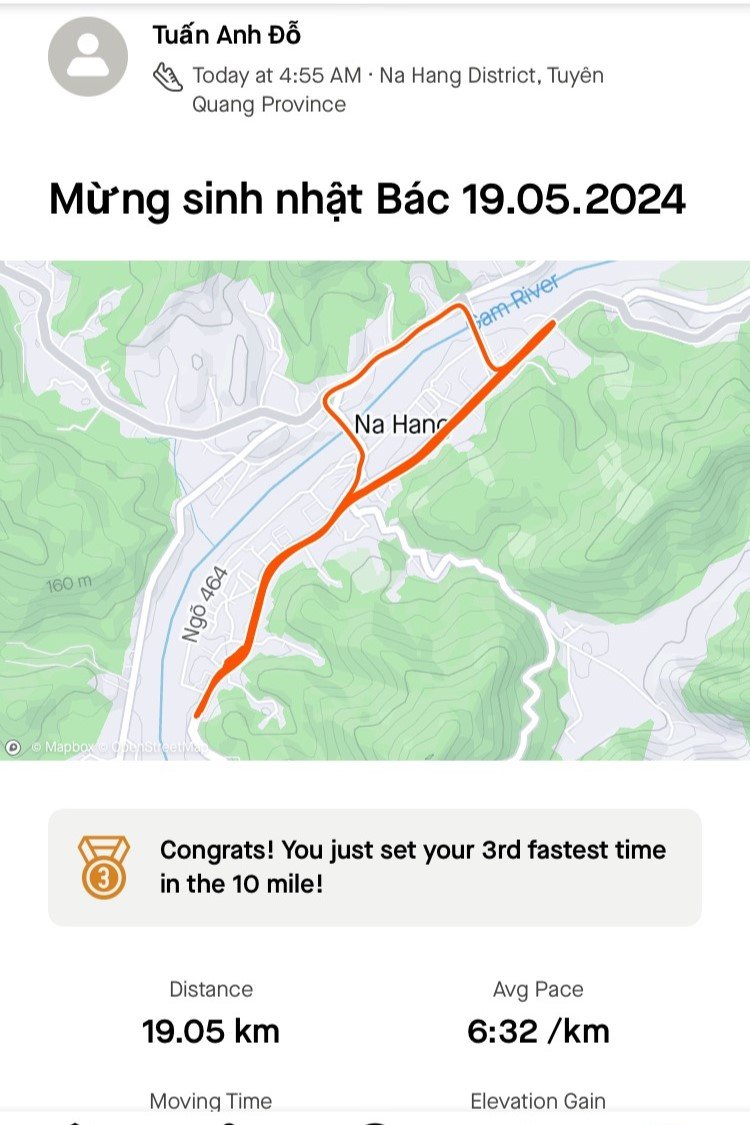Open the activity route map

375,510
